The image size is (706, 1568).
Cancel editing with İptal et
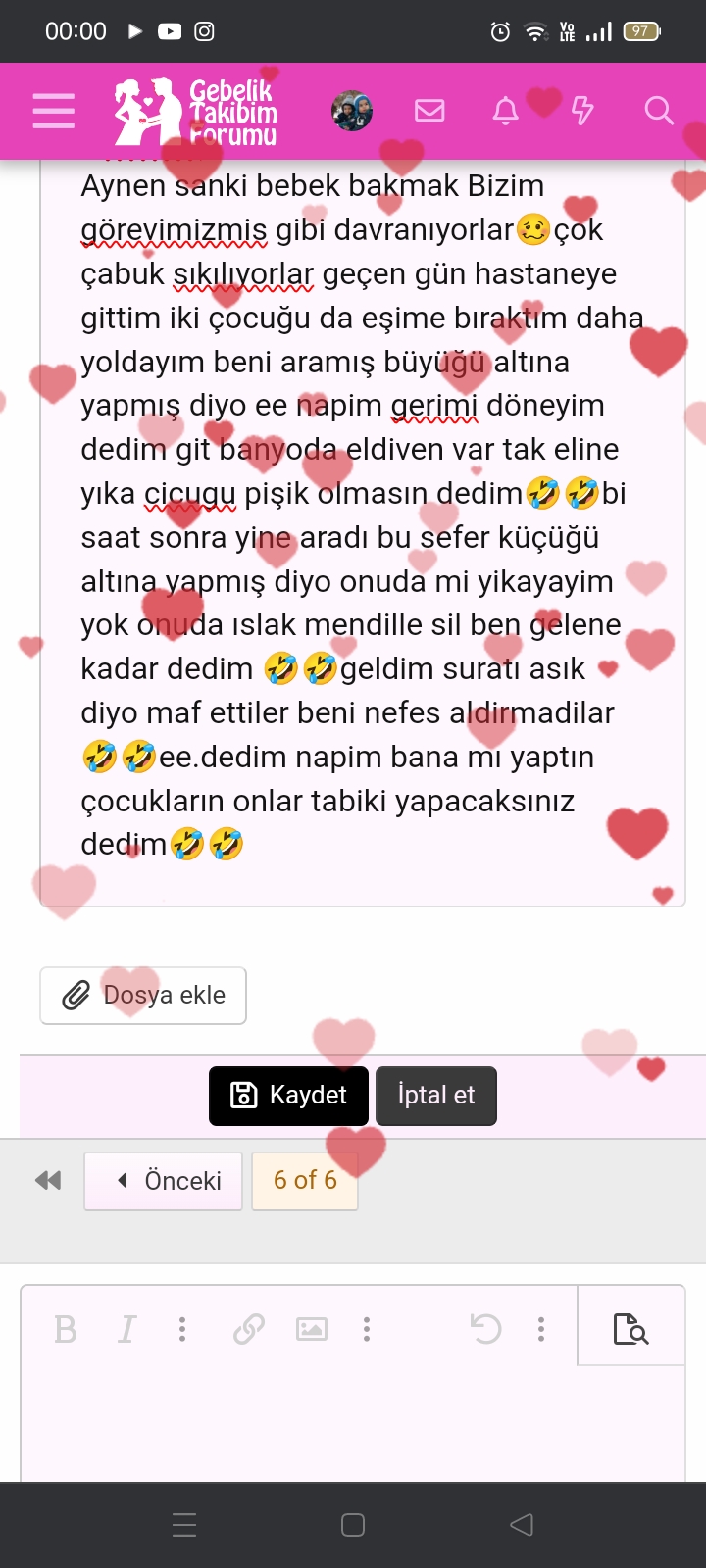click(x=436, y=1096)
